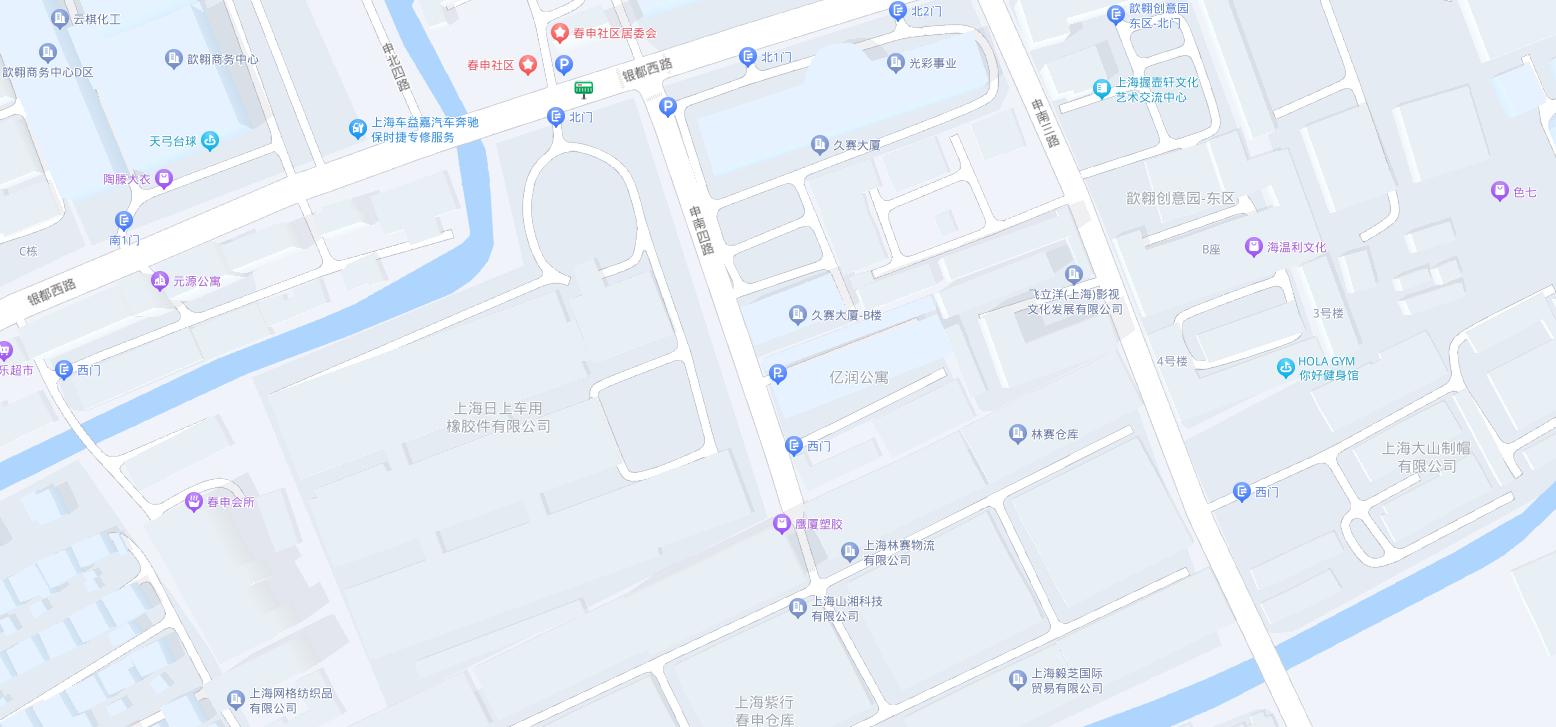1556x727 pixels.
Task: Select the 春申社区 marker
Action: [x=528, y=64]
